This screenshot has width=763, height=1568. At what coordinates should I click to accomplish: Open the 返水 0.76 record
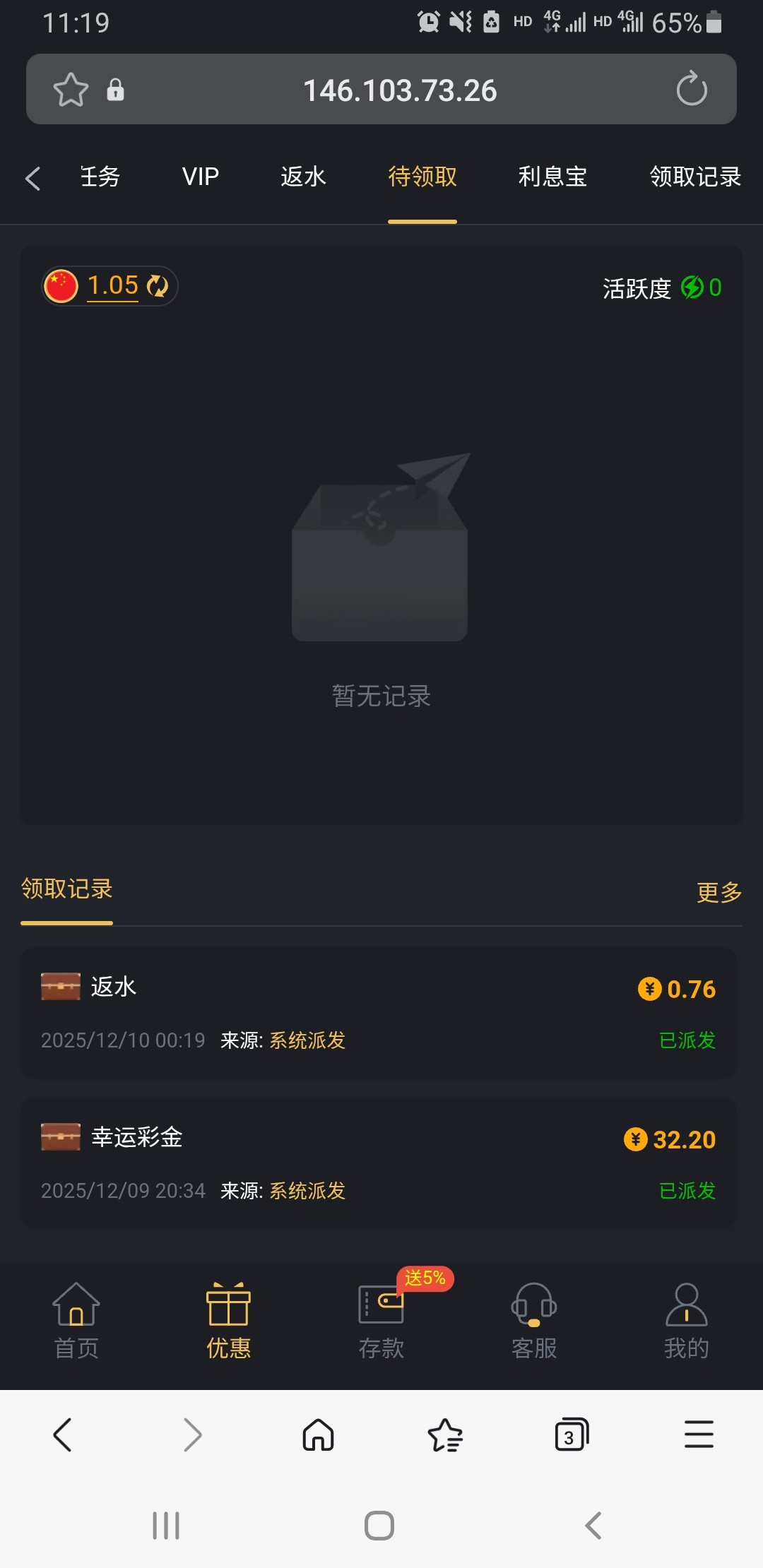point(379,1012)
